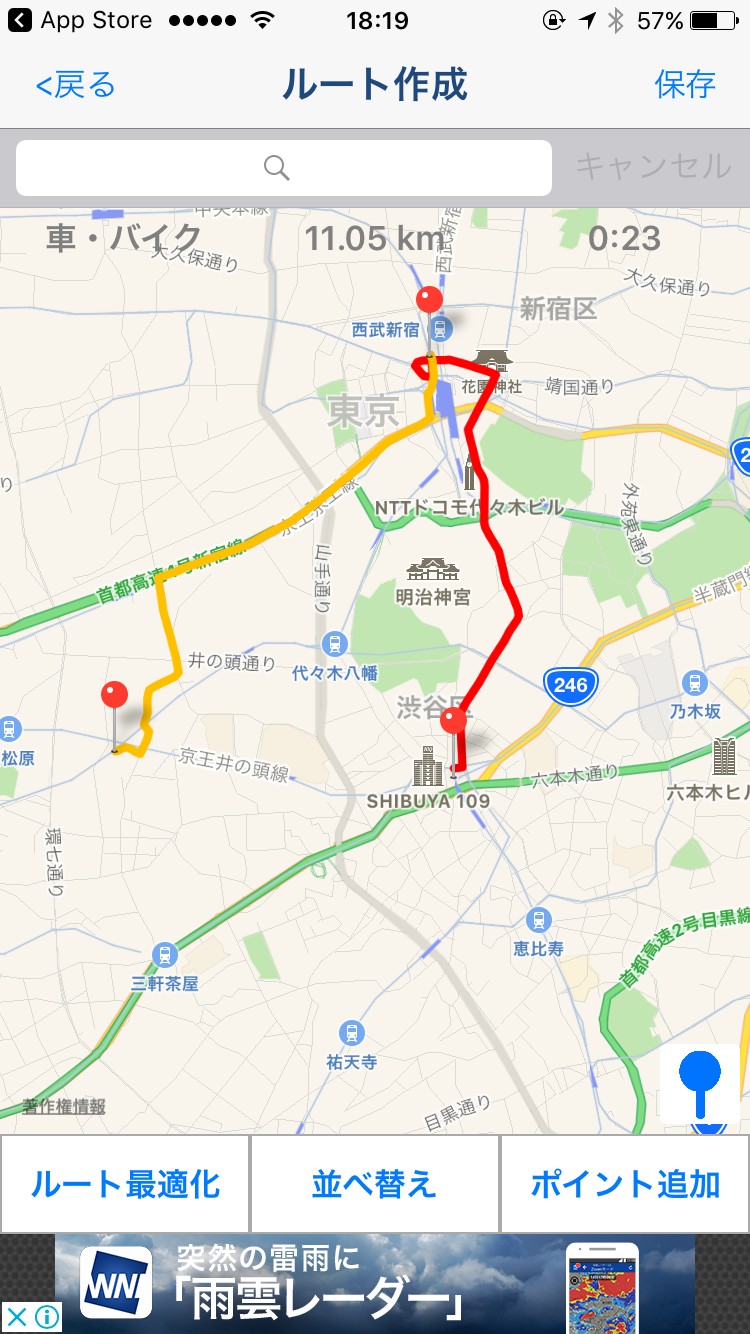Viewport: 750px width, 1334px height.
Task: Open 並べ替え to reorder points
Action: point(374,1185)
